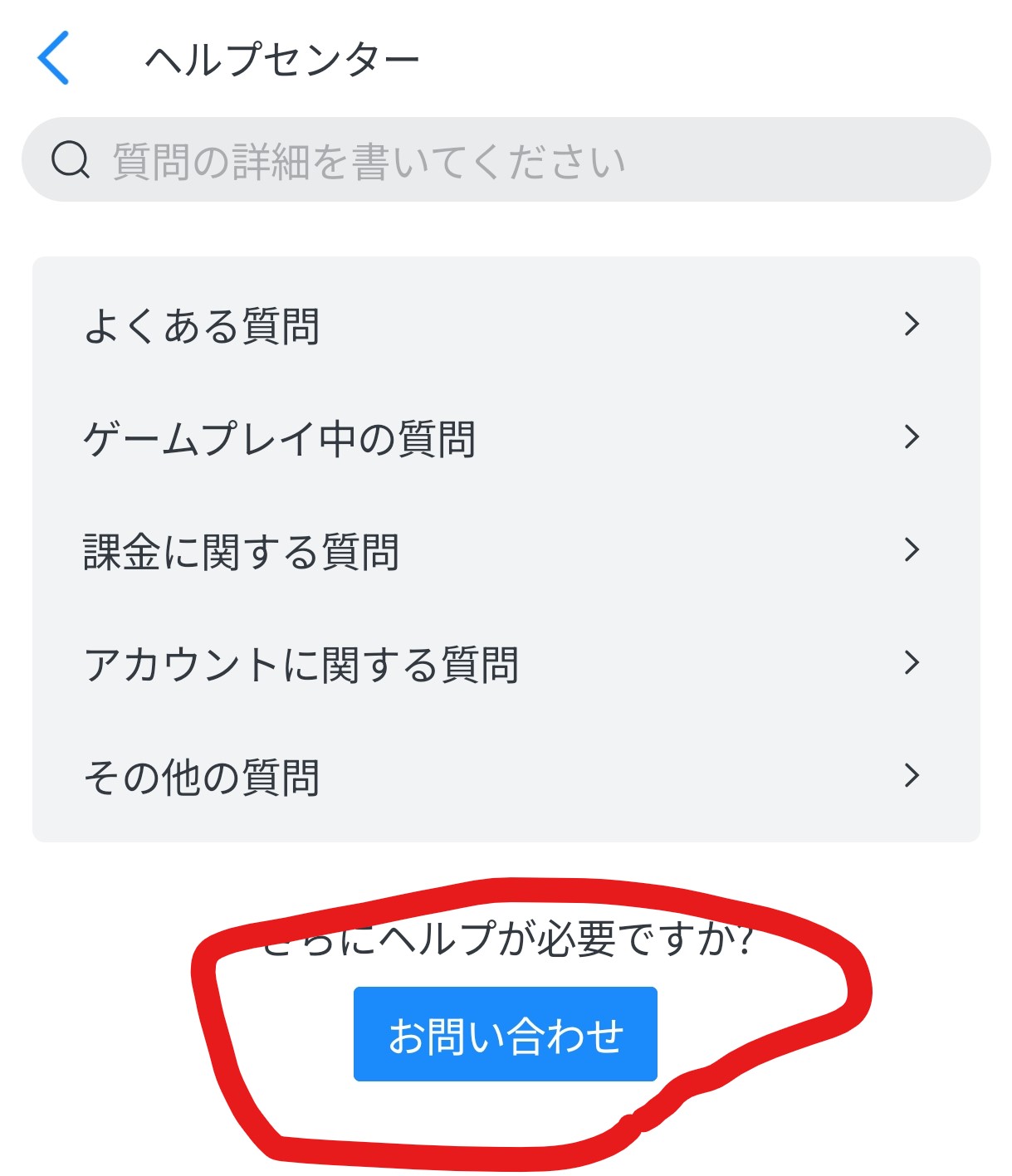Screen dimensions: 1012x1176
Task: Go back from ヘルプセンター
Action: [53, 58]
